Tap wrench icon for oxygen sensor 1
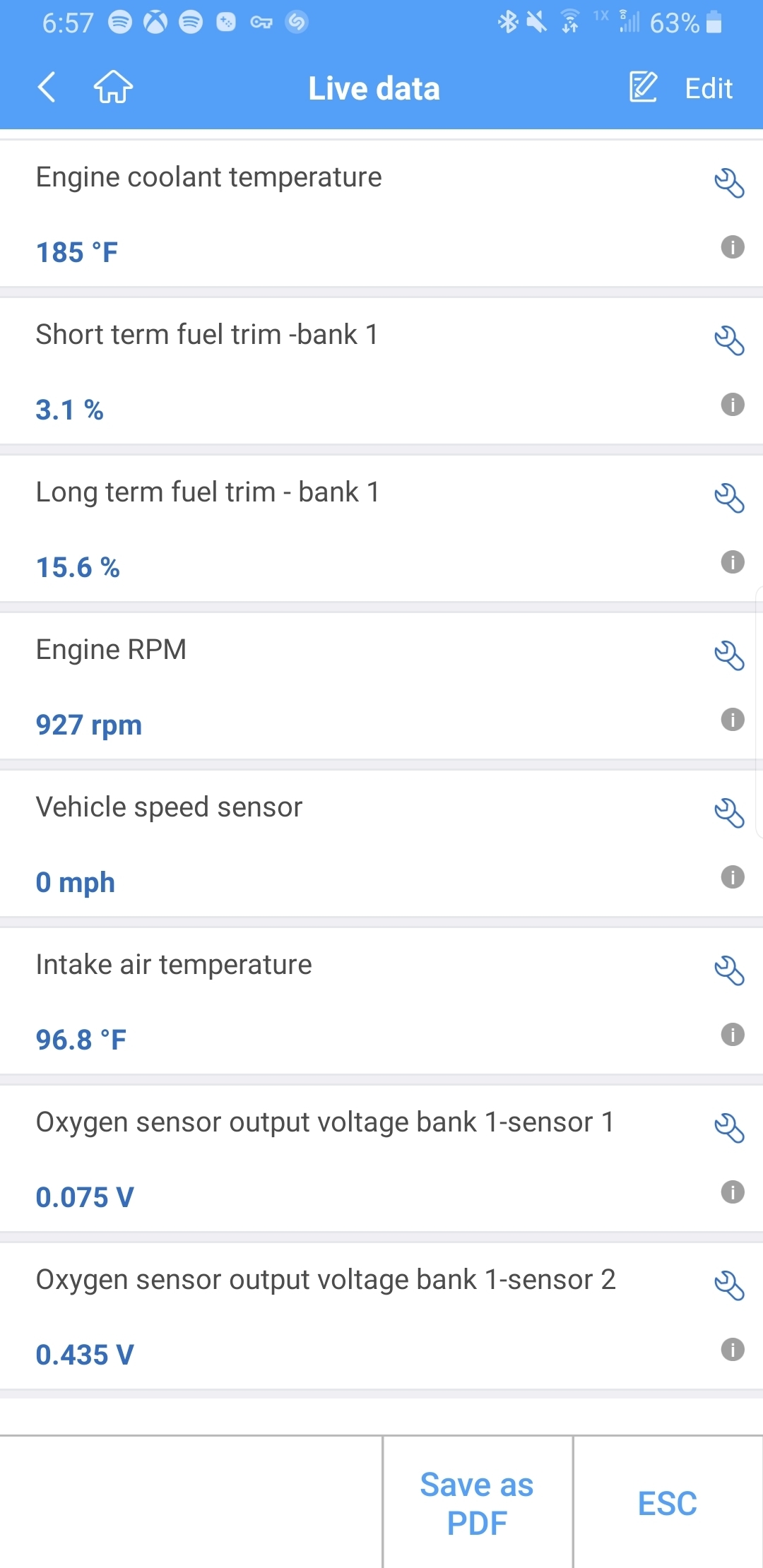 (729, 1129)
